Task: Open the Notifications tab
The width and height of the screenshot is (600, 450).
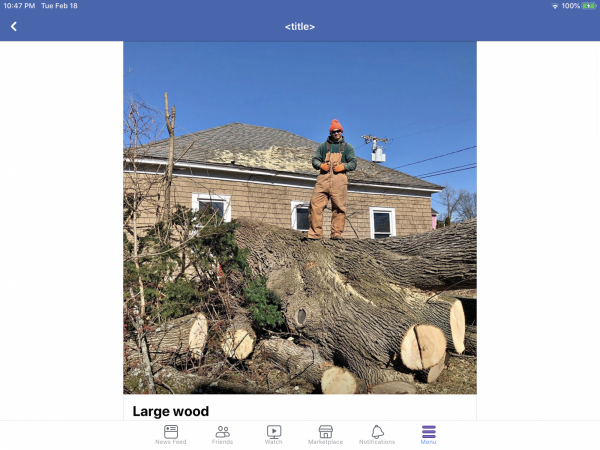Action: click(377, 434)
